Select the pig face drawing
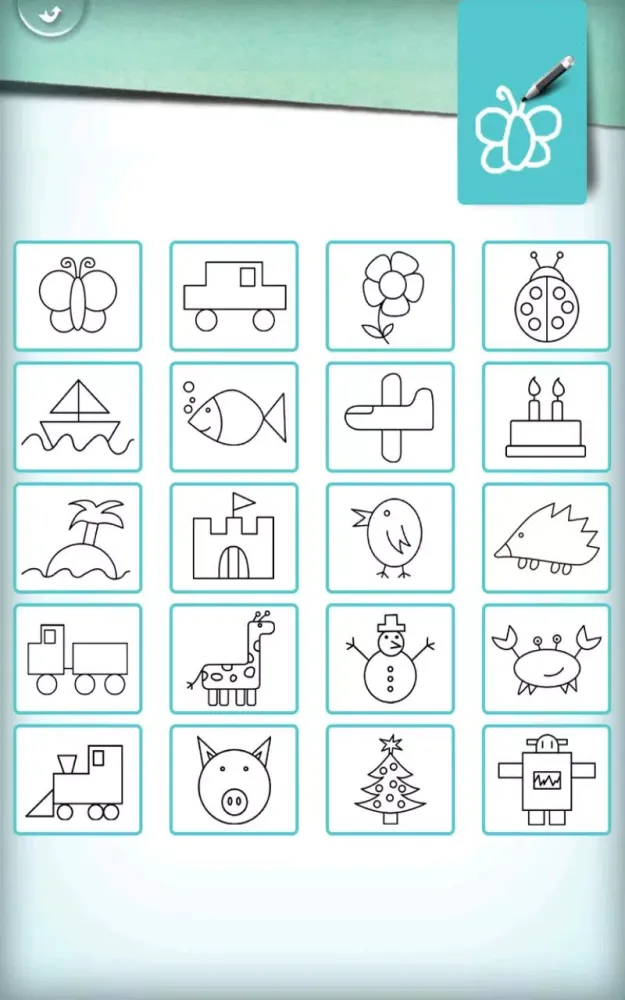Screen dimensions: 625x1000 [234, 780]
